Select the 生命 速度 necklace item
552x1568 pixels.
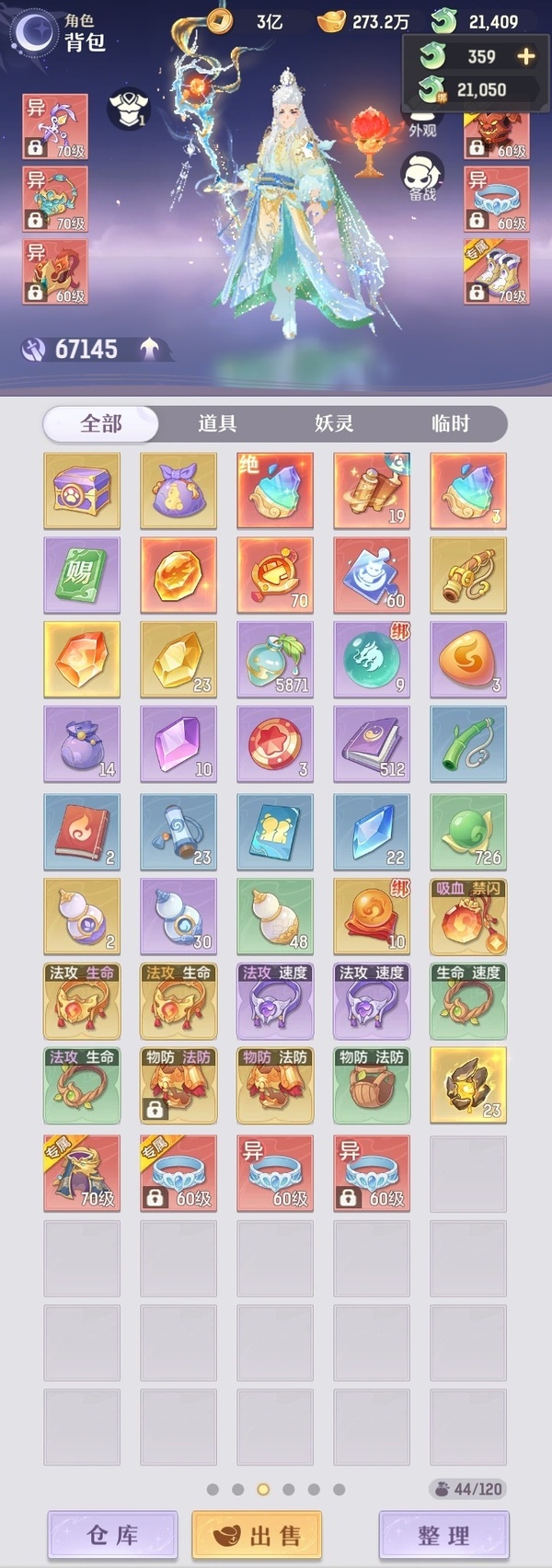click(x=468, y=1001)
